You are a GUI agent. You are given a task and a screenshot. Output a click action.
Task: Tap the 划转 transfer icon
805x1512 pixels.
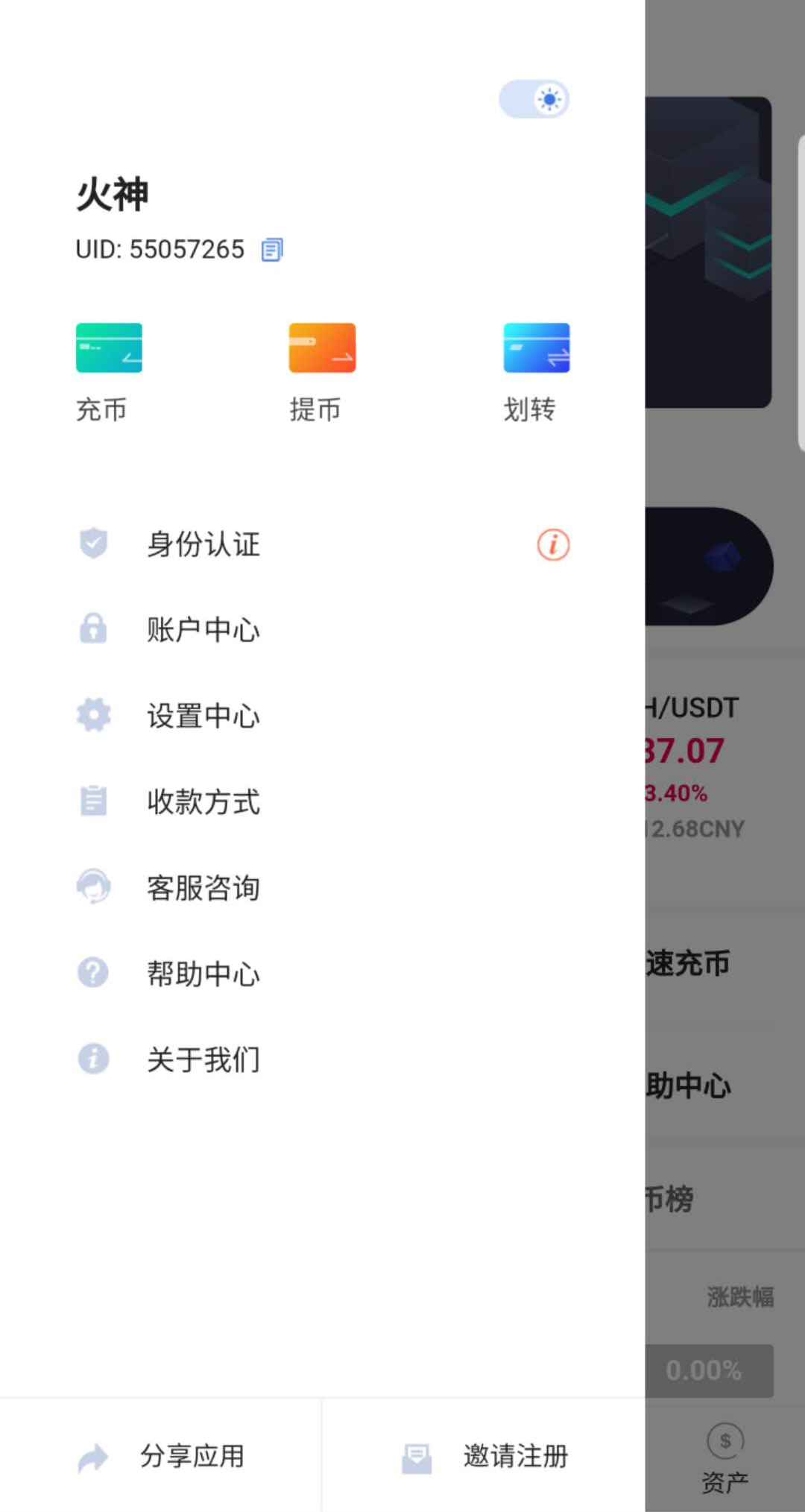(535, 347)
